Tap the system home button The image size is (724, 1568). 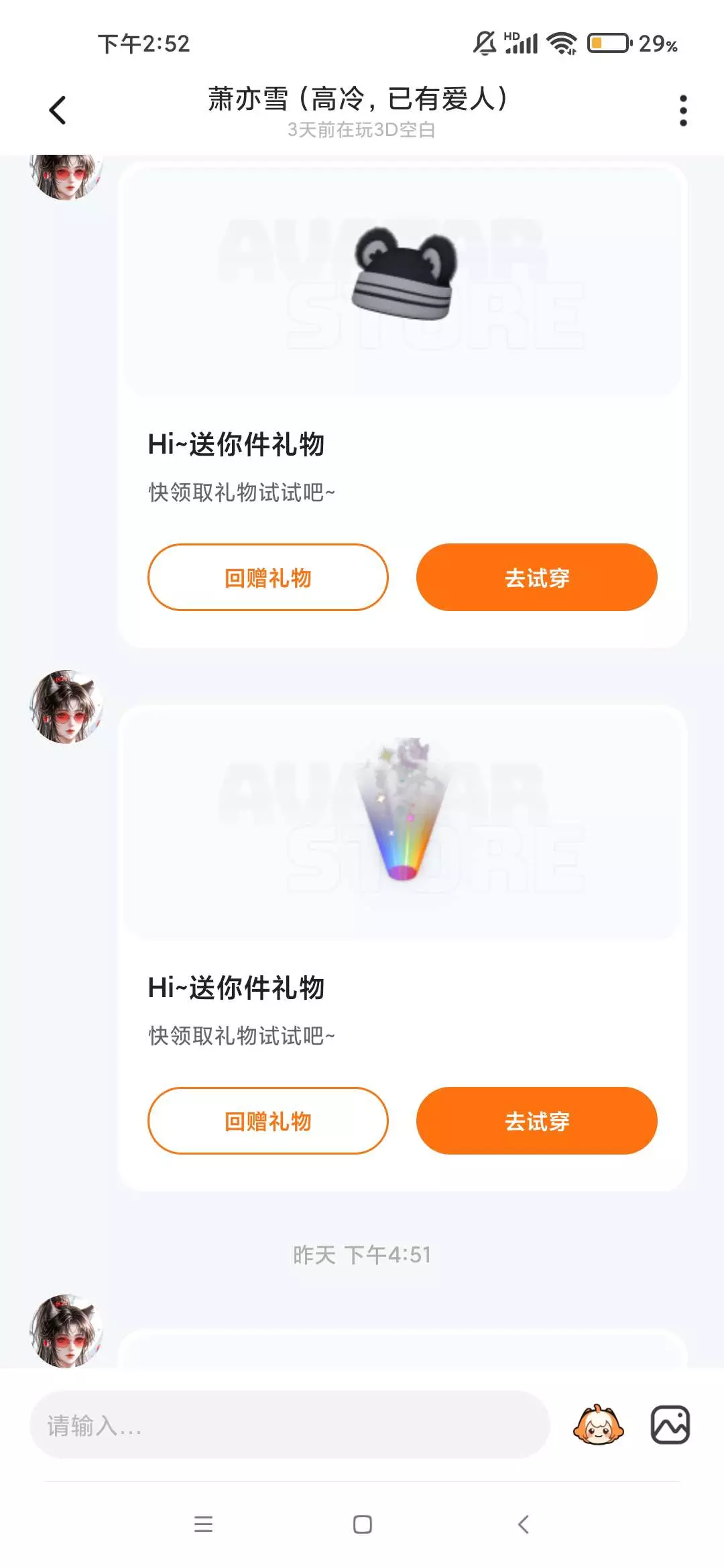pos(363,1524)
